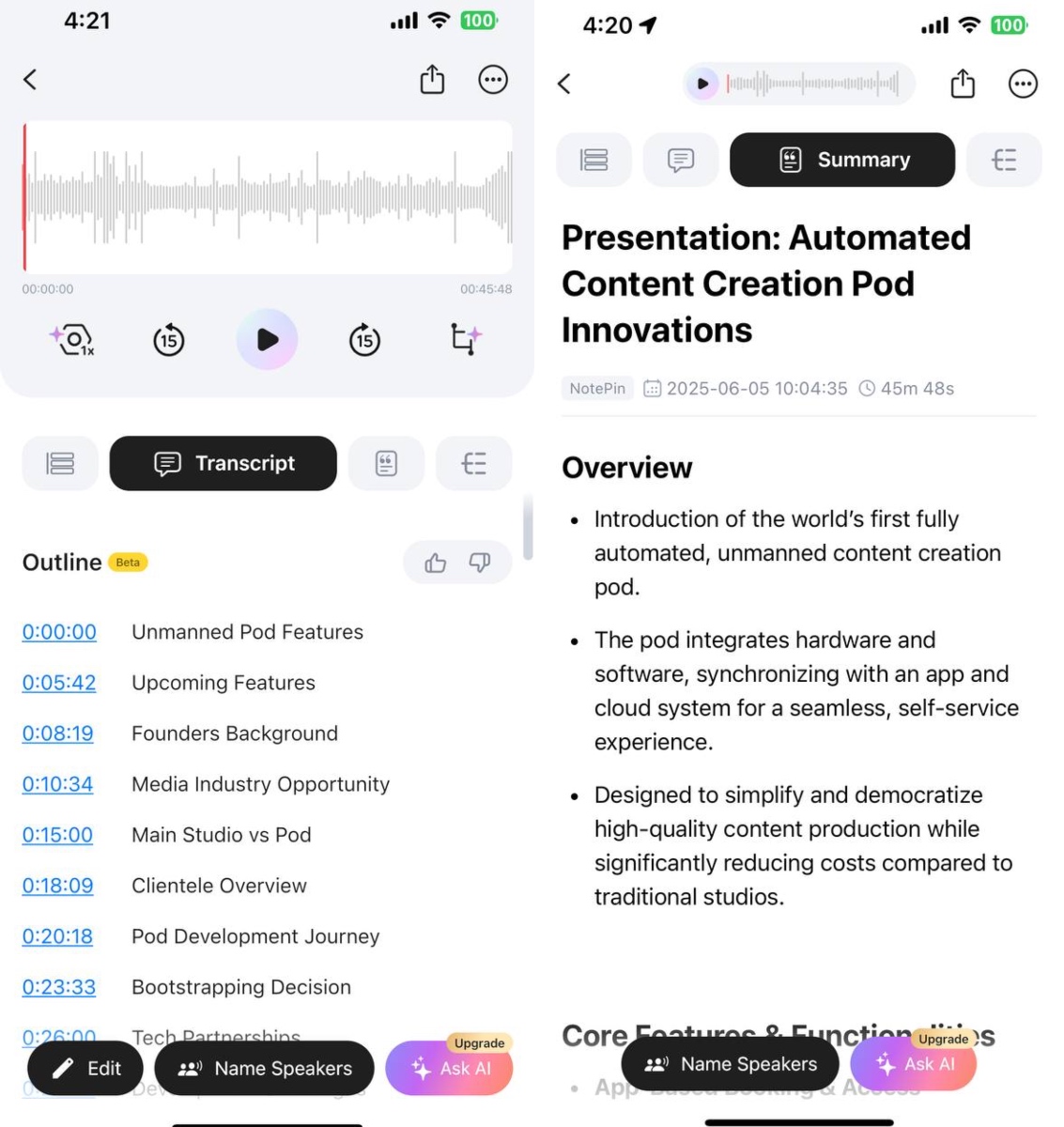Viewport: 1064px width, 1127px height.
Task: Jump to 0:08:19 Founders Background
Action: [58, 733]
